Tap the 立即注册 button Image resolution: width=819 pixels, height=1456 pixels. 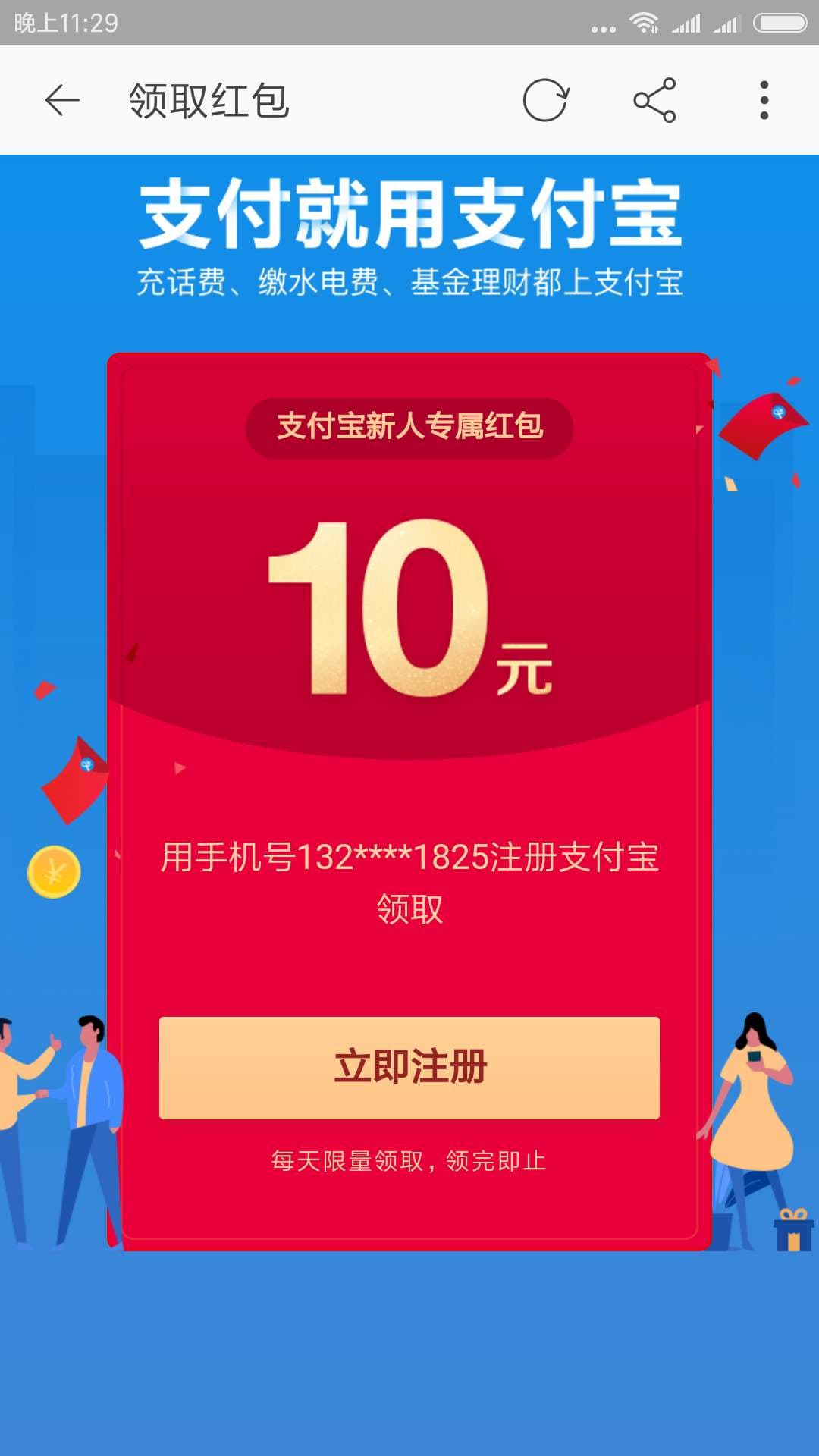pos(409,1067)
